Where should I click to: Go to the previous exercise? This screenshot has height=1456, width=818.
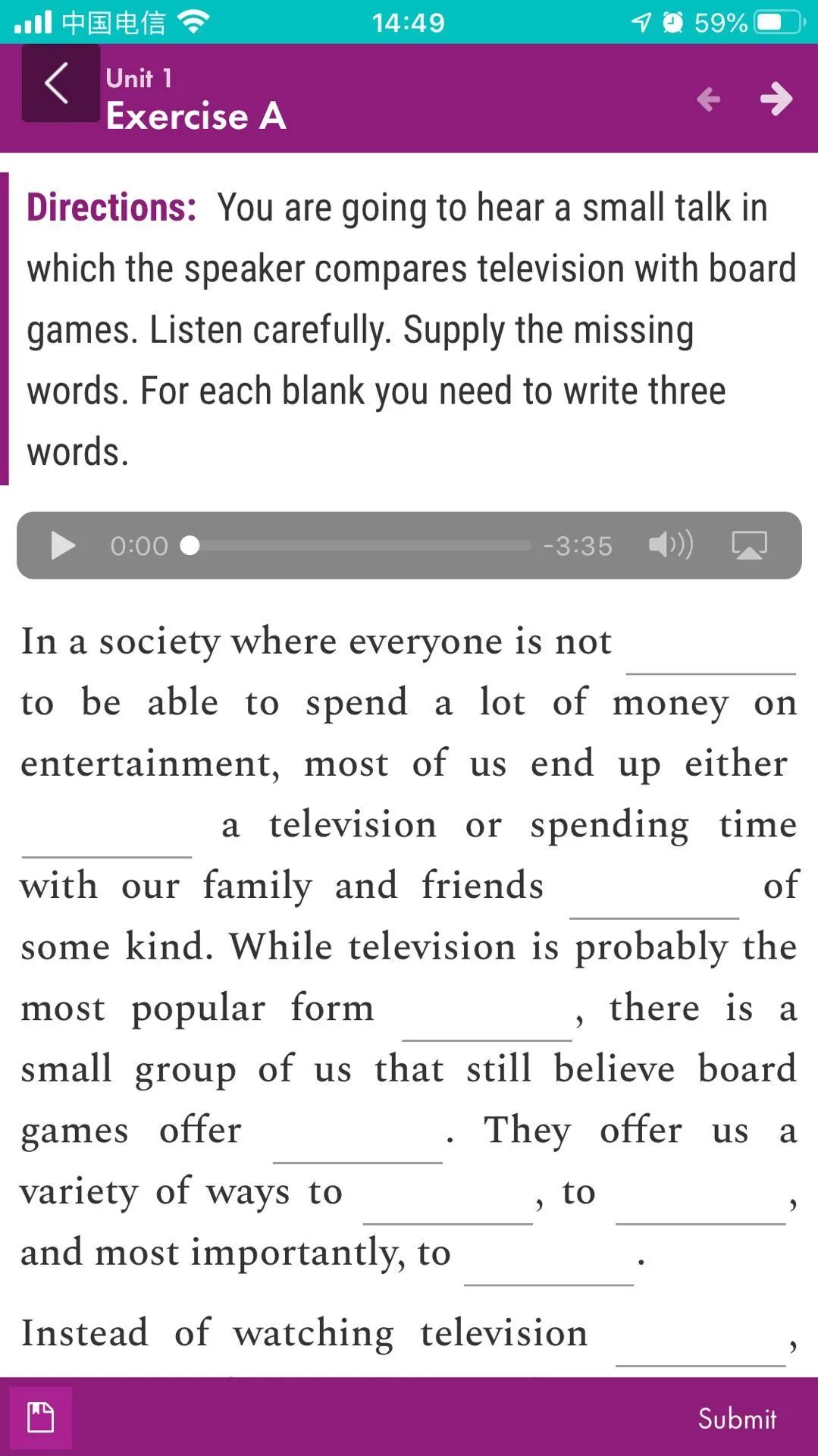pyautogui.click(x=708, y=99)
